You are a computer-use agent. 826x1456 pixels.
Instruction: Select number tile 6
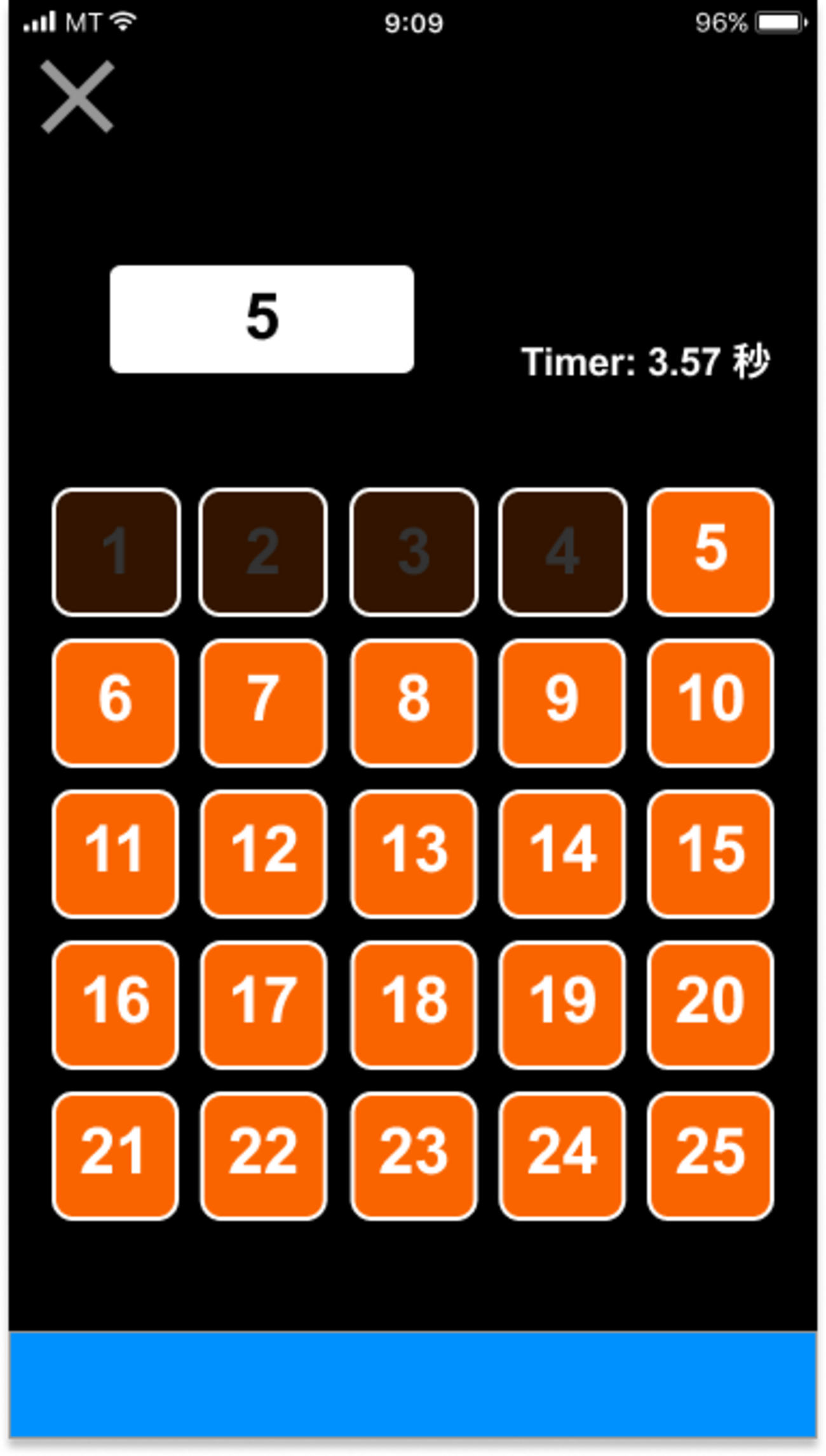[116, 703]
